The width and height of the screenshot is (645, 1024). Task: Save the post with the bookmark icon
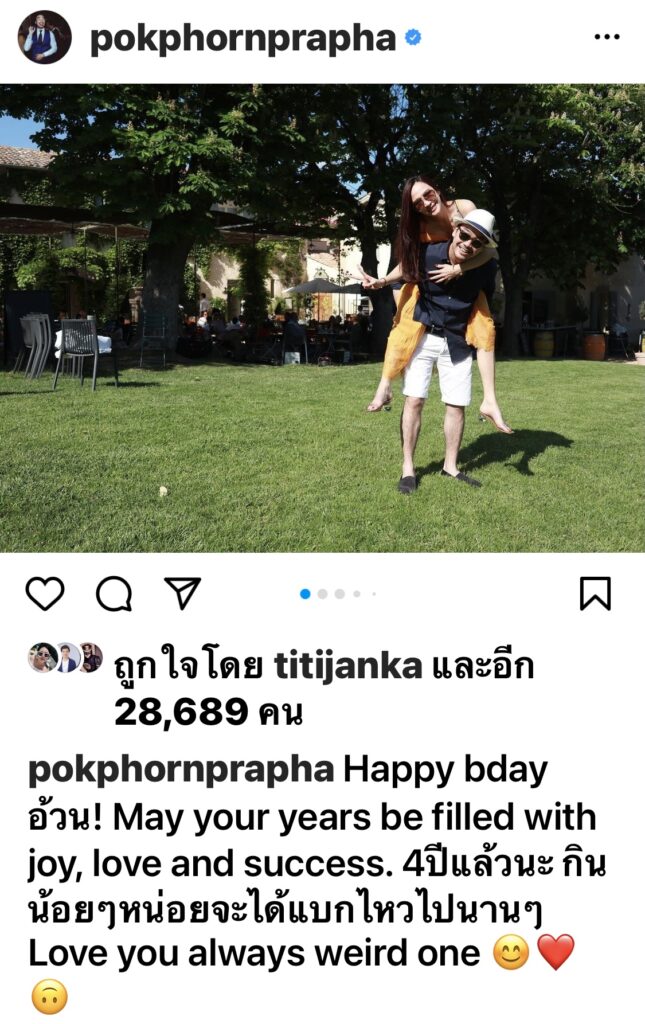point(595,594)
